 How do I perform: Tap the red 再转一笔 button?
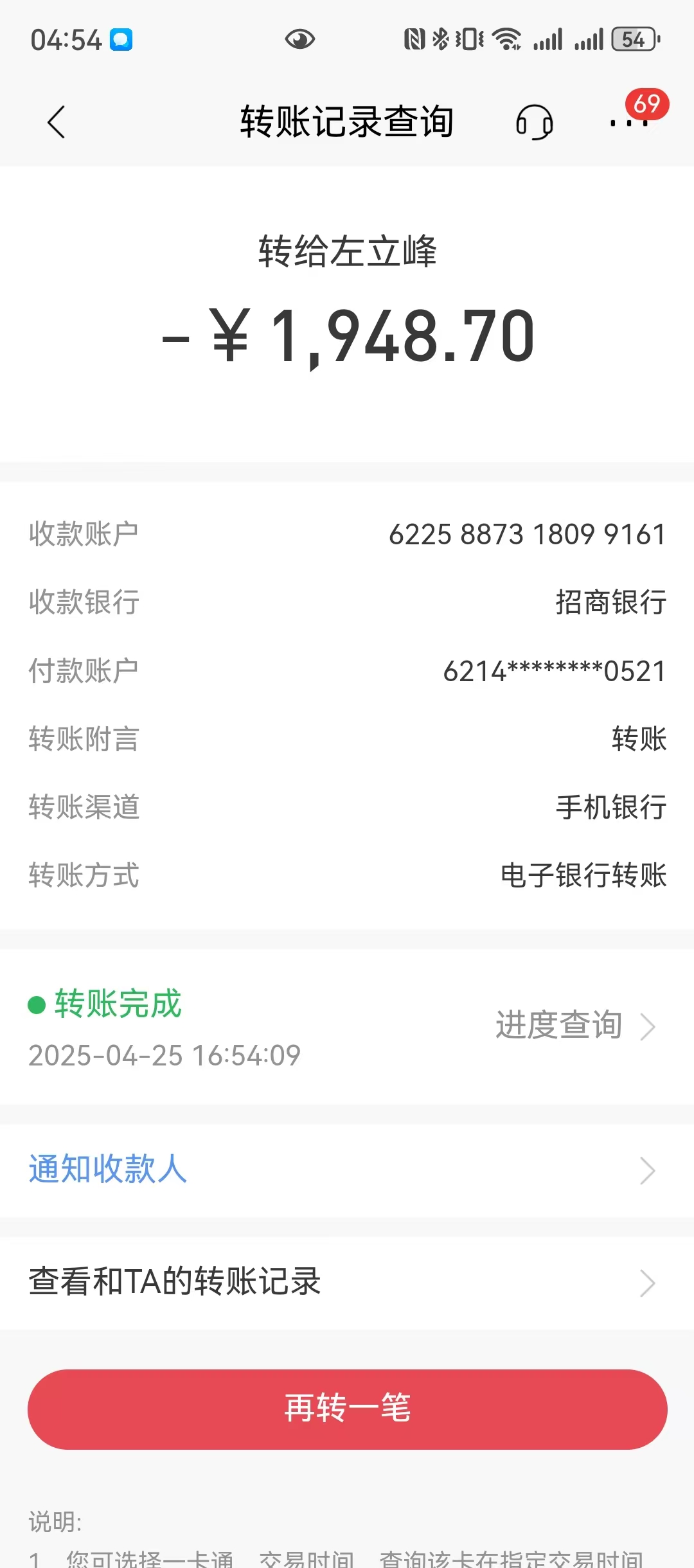347,1409
